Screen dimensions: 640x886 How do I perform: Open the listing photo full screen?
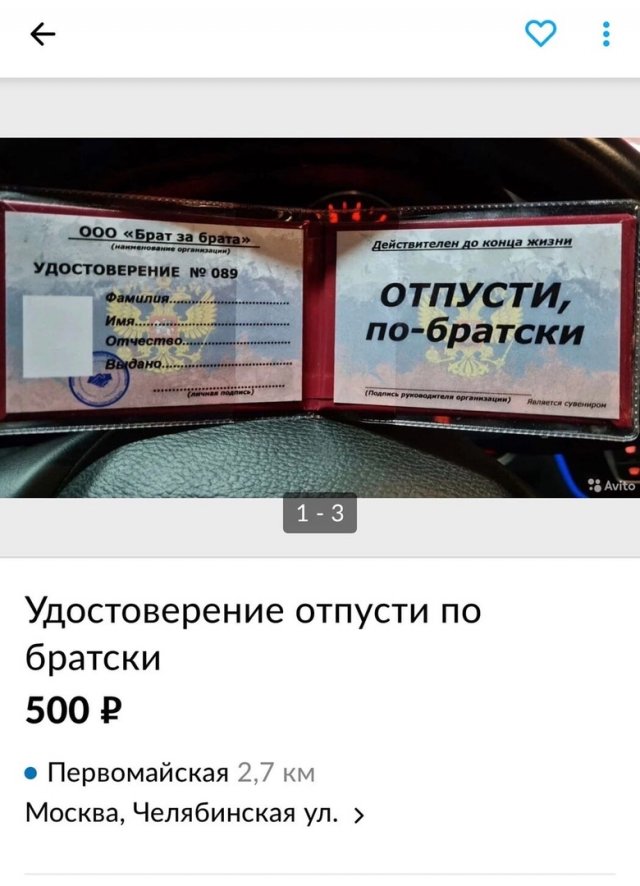point(320,317)
